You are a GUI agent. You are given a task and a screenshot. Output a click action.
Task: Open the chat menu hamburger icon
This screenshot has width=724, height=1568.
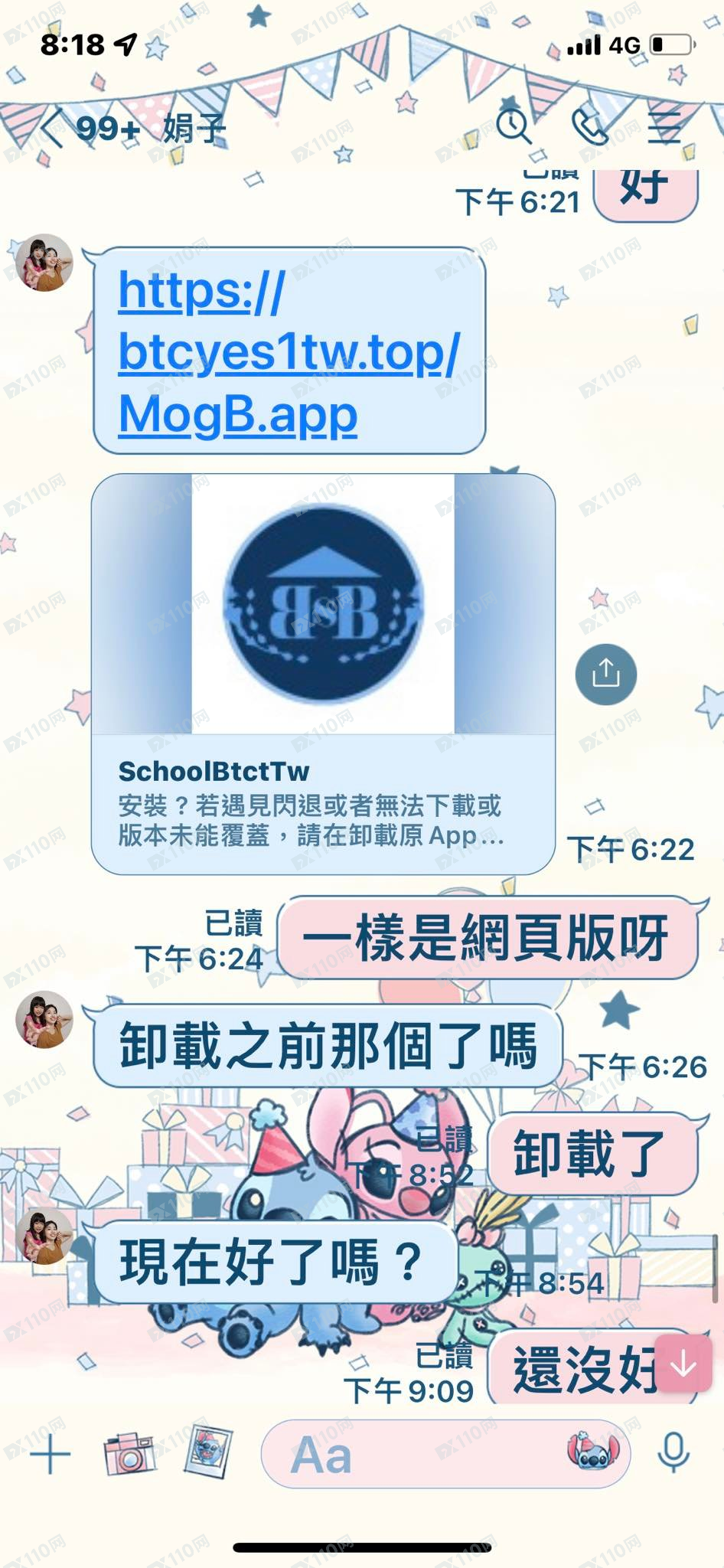(x=664, y=126)
